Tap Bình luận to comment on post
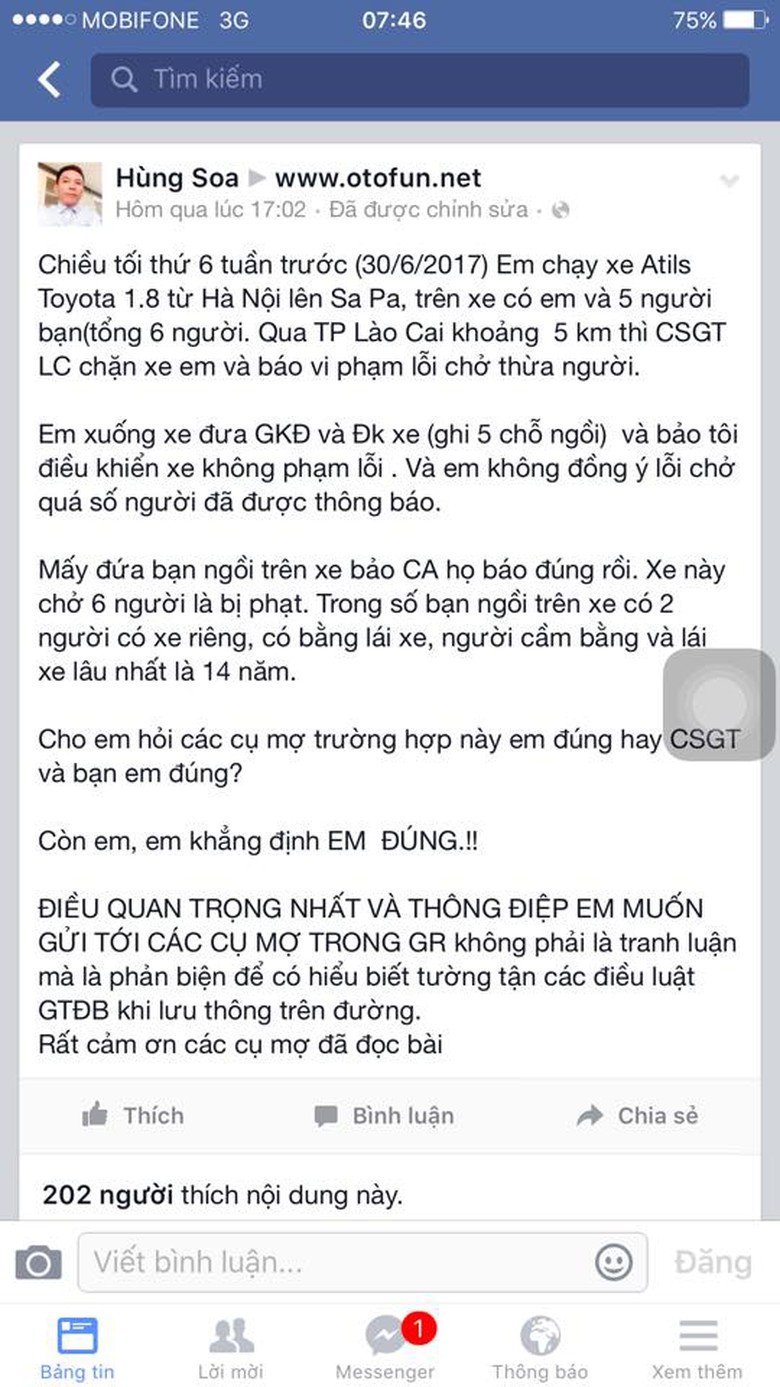This screenshot has width=780, height=1387. (x=383, y=1115)
